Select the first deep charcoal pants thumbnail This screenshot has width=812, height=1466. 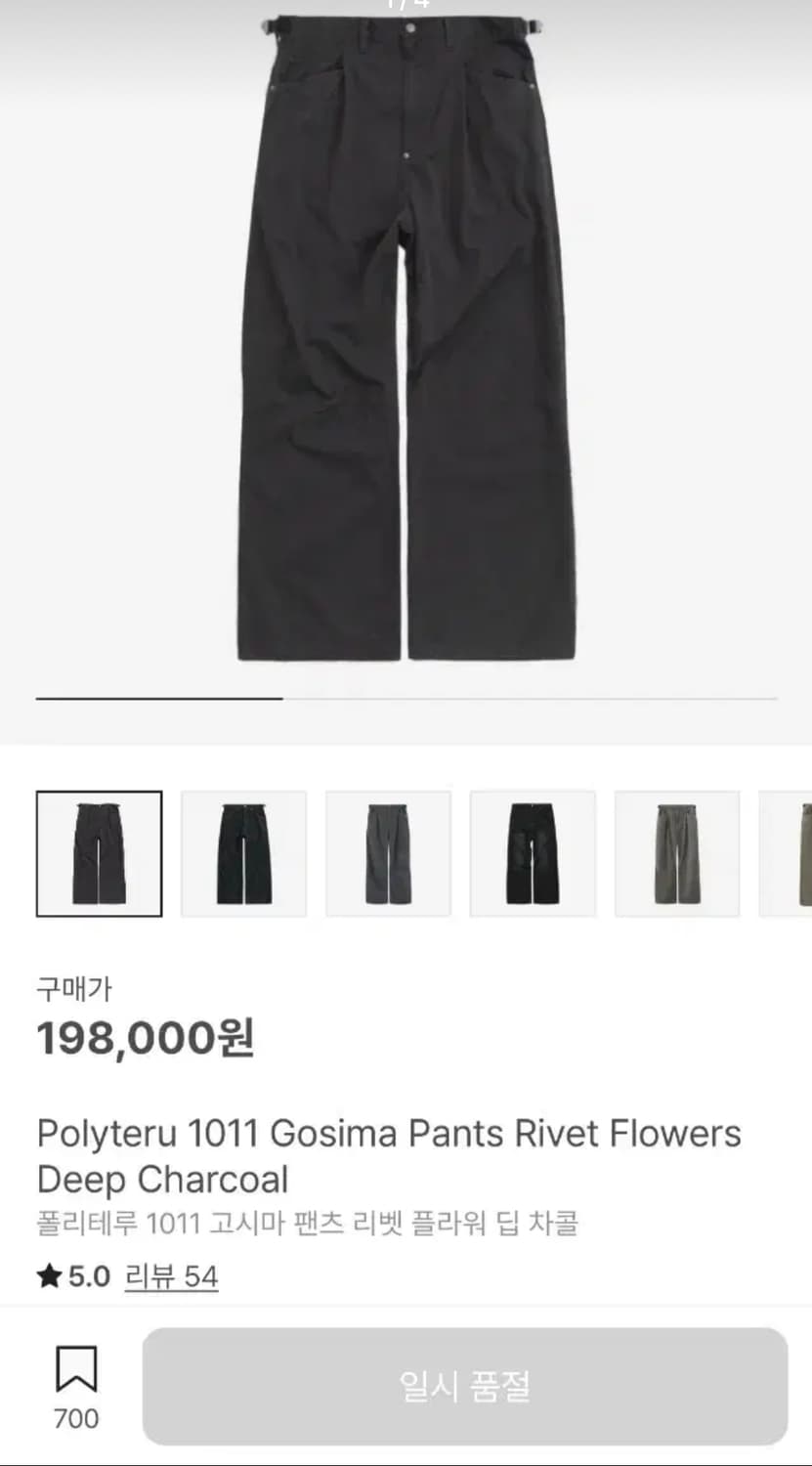point(98,851)
